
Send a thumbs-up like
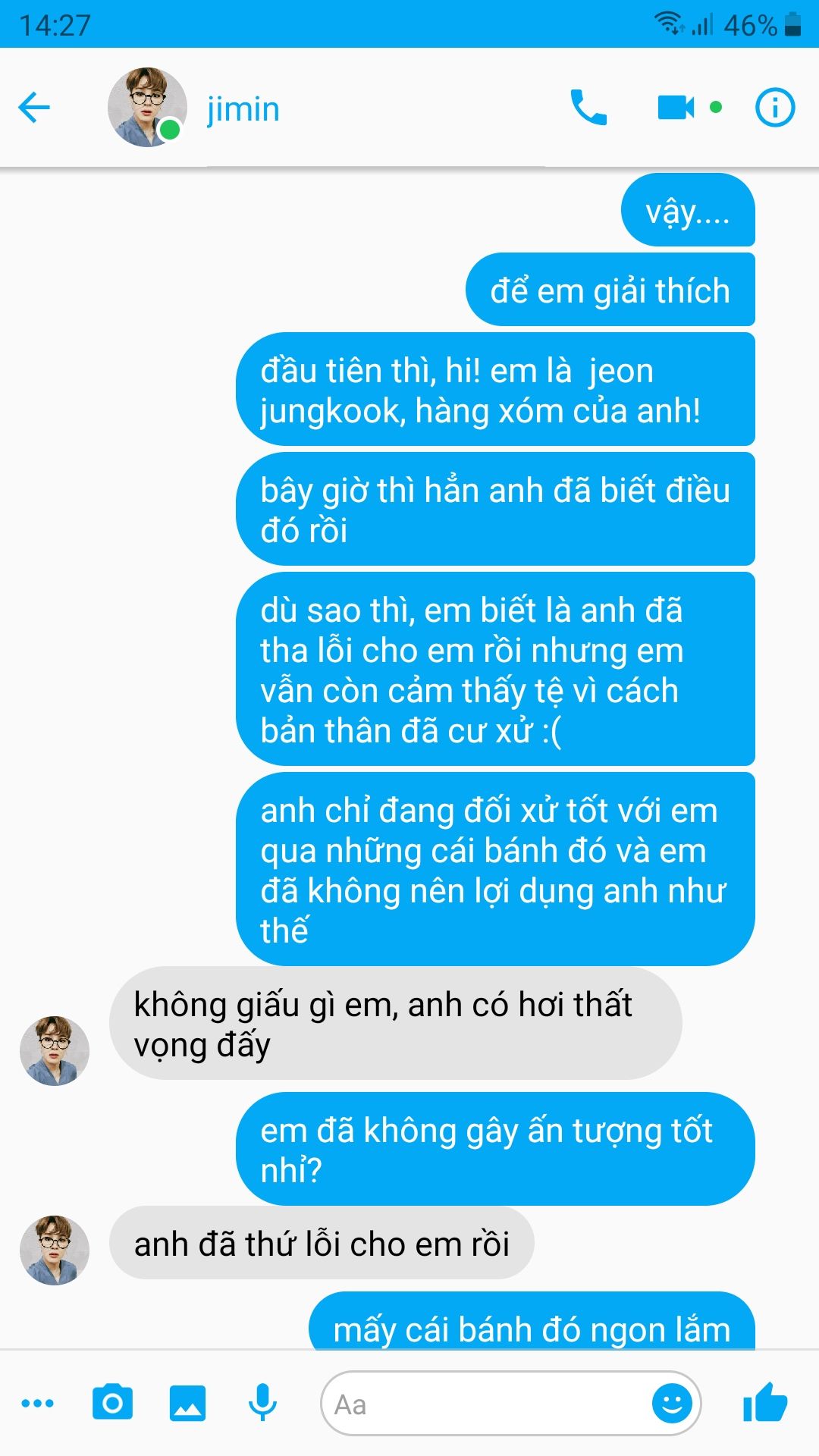766,1402
